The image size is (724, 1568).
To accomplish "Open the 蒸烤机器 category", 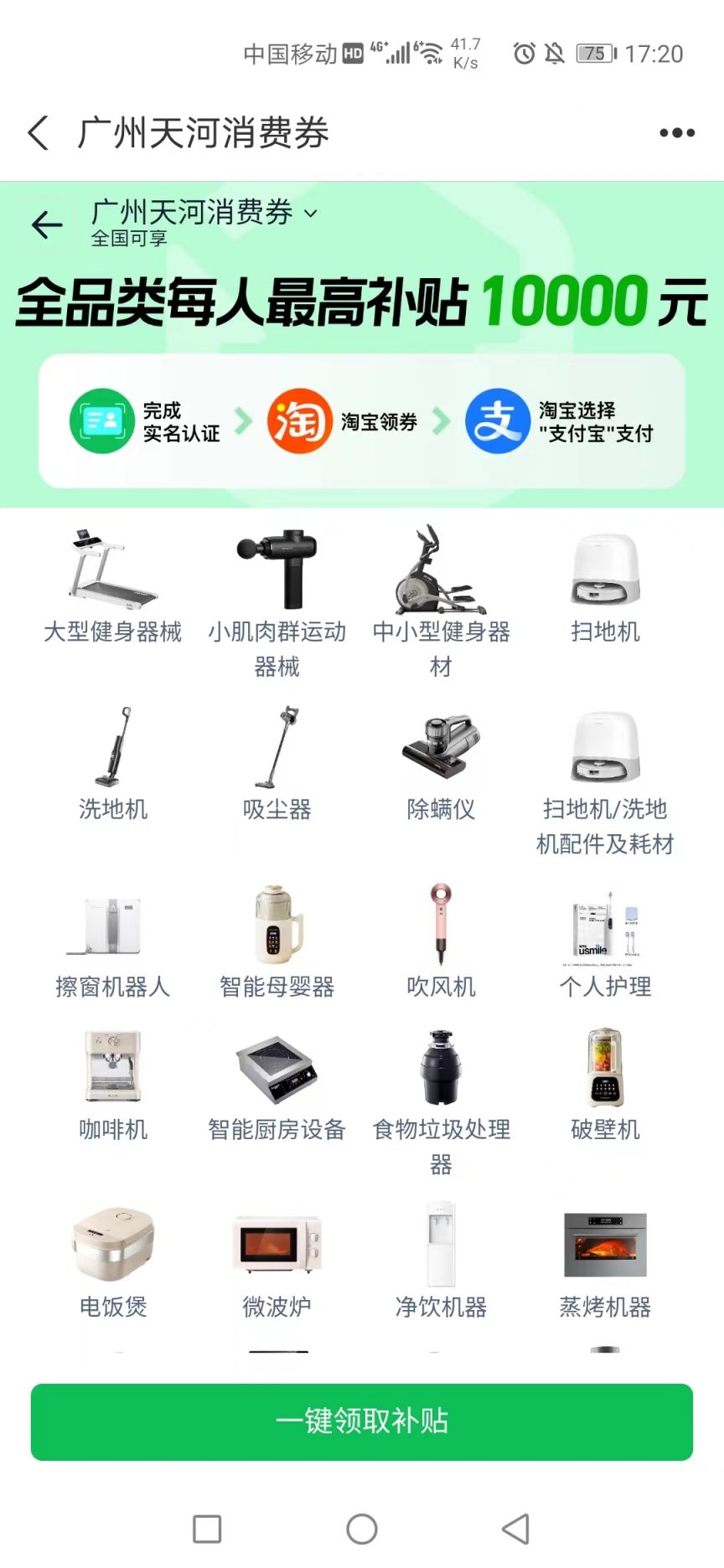I will click(x=605, y=1262).
